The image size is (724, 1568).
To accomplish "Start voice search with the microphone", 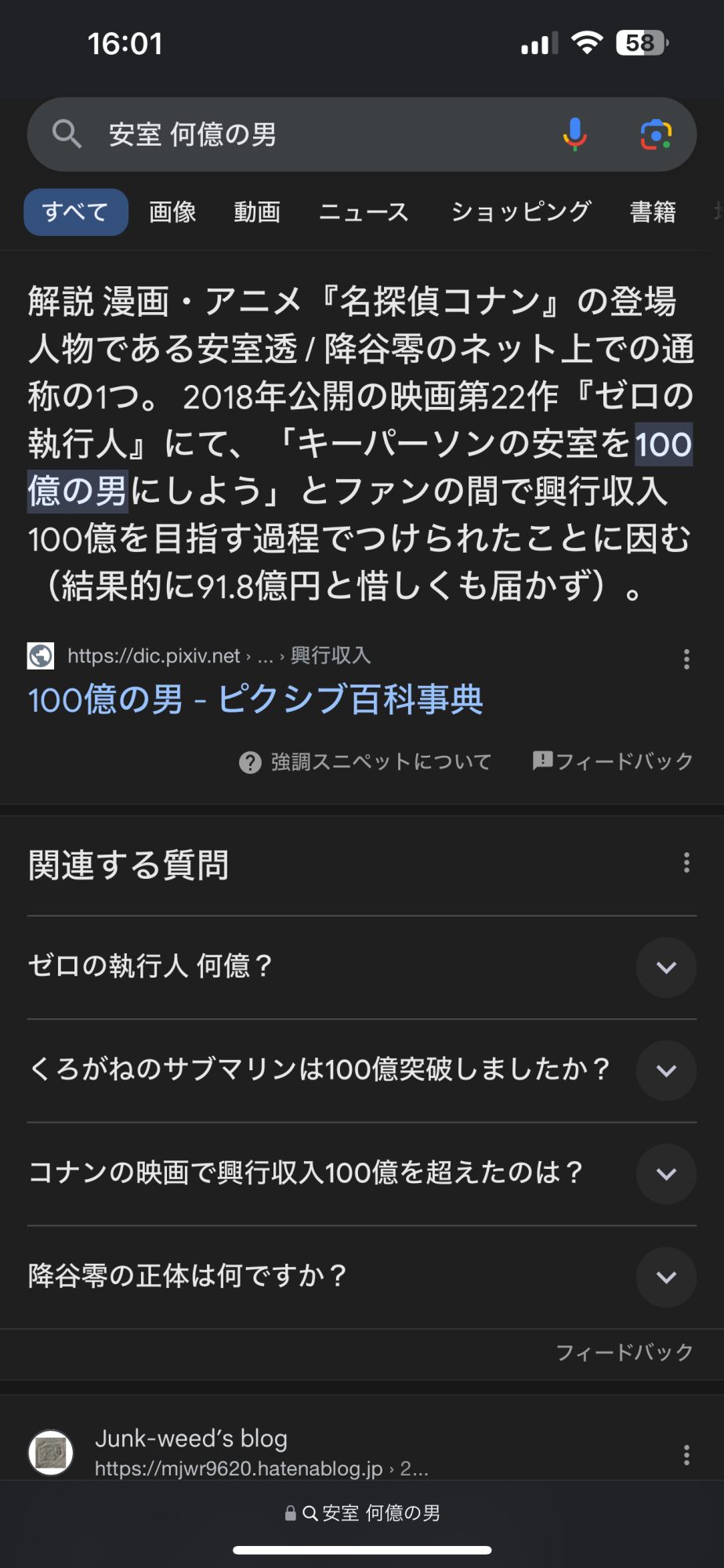I will [x=574, y=135].
